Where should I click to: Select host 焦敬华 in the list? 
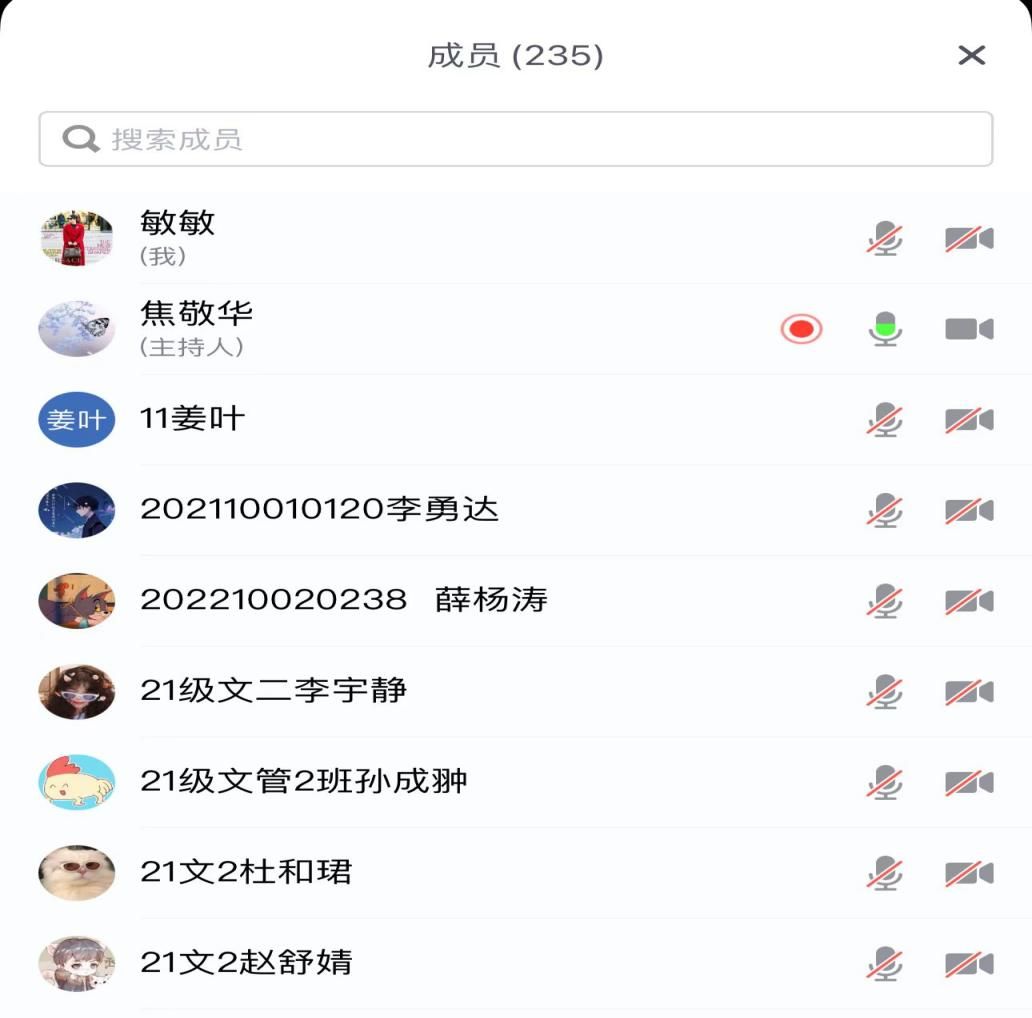(x=400, y=329)
